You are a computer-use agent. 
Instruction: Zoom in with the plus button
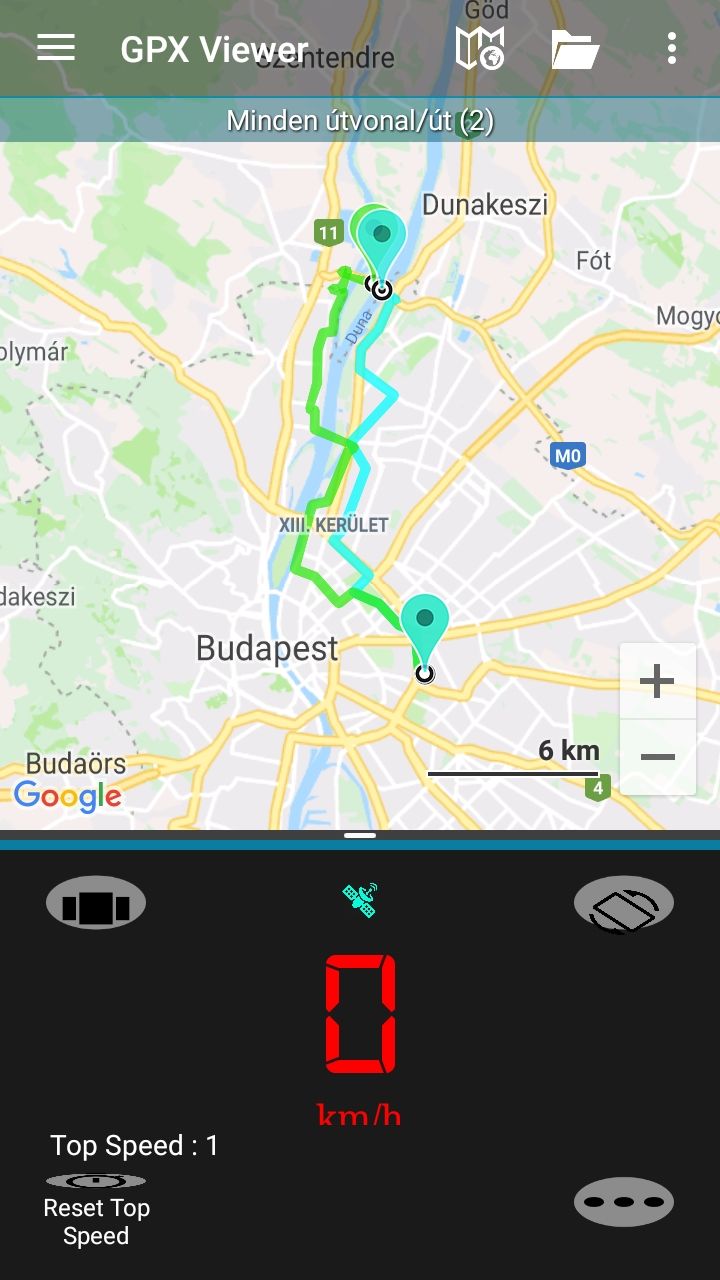657,682
